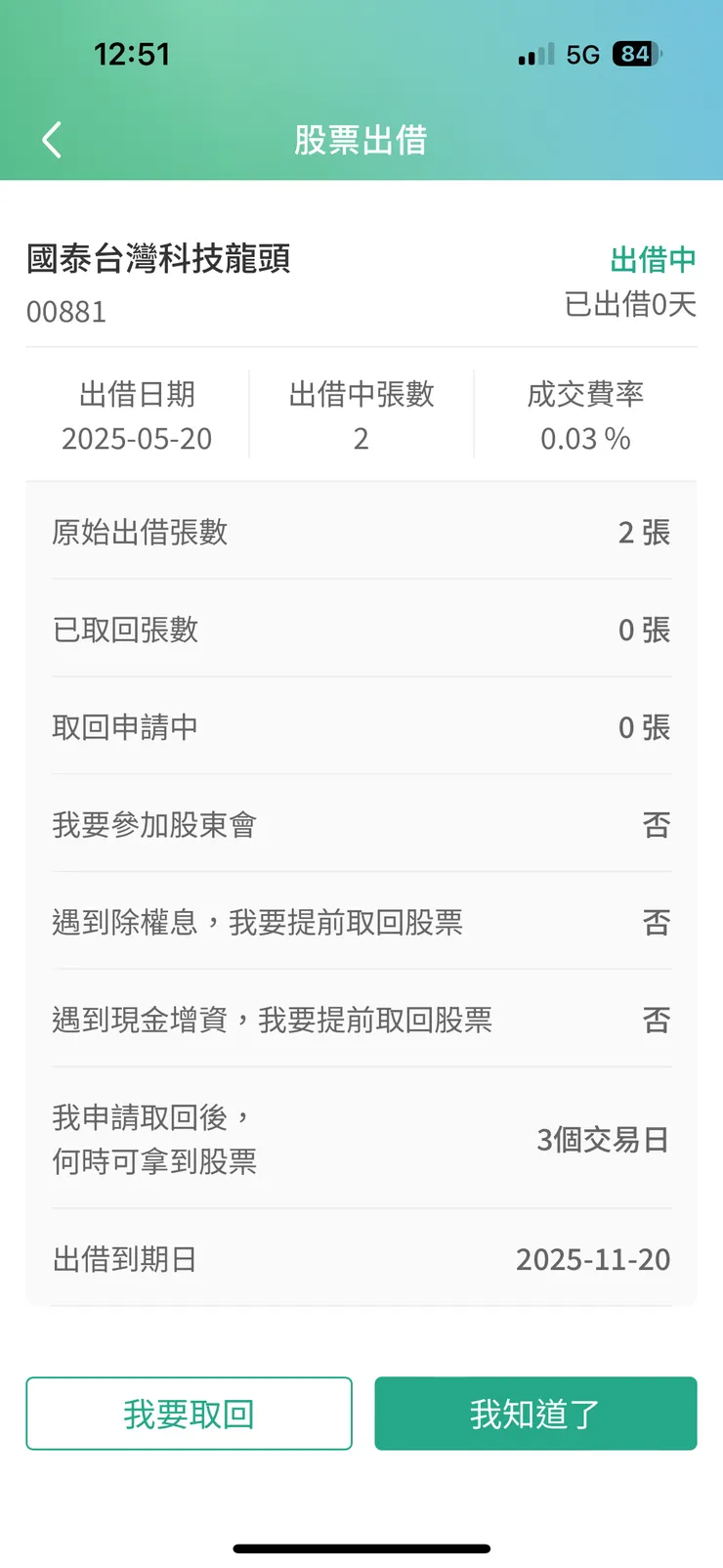Tap the cellular signal bars icon
The image size is (723, 1568).
531,55
